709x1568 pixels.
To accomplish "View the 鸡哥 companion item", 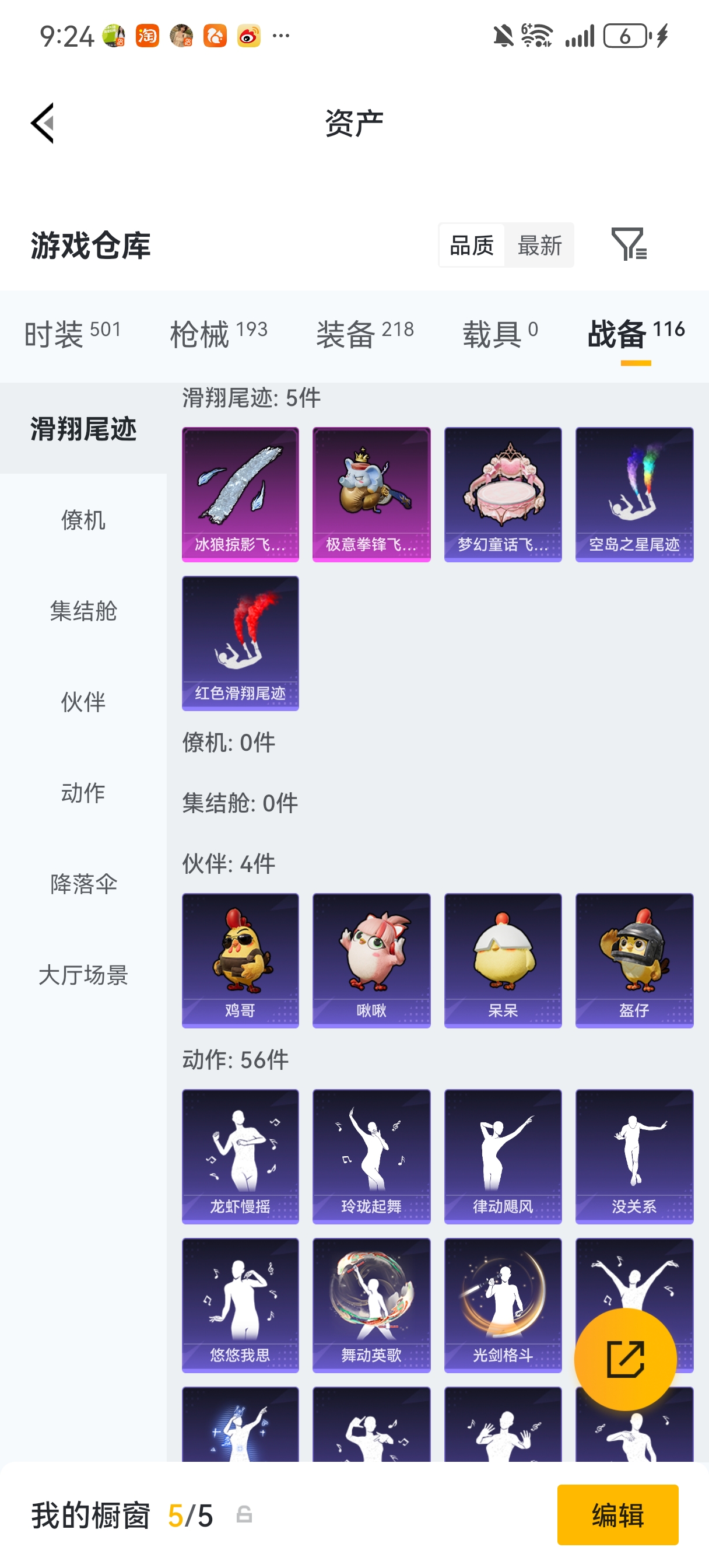I will 240,960.
